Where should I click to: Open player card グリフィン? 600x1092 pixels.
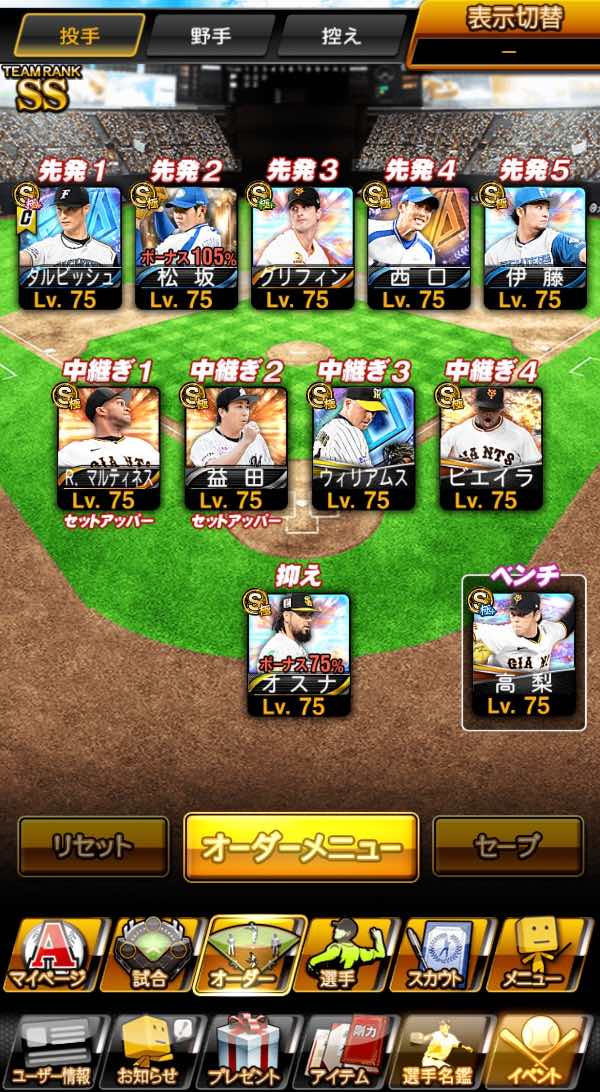302,247
